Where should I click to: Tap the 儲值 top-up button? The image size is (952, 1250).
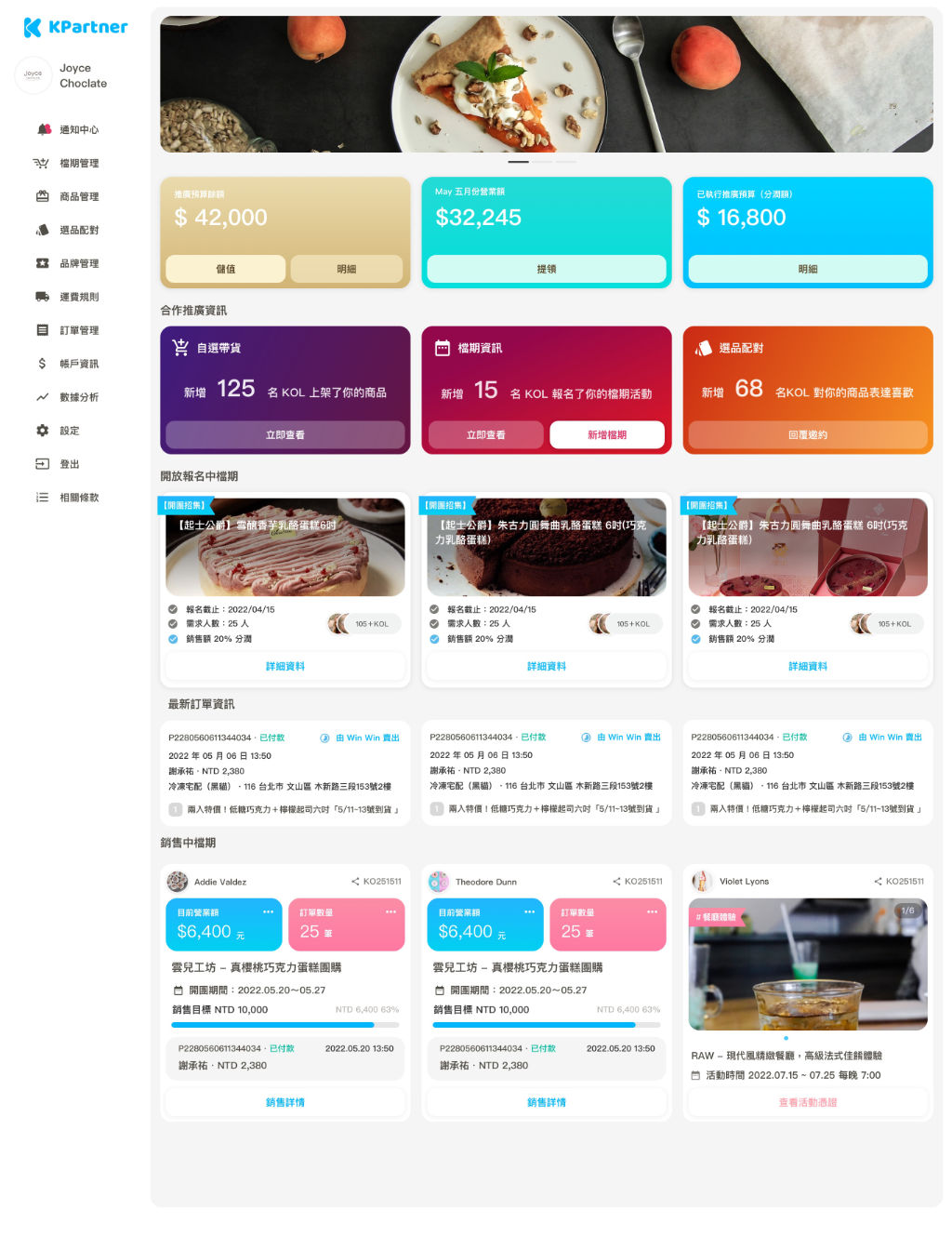tap(225, 269)
